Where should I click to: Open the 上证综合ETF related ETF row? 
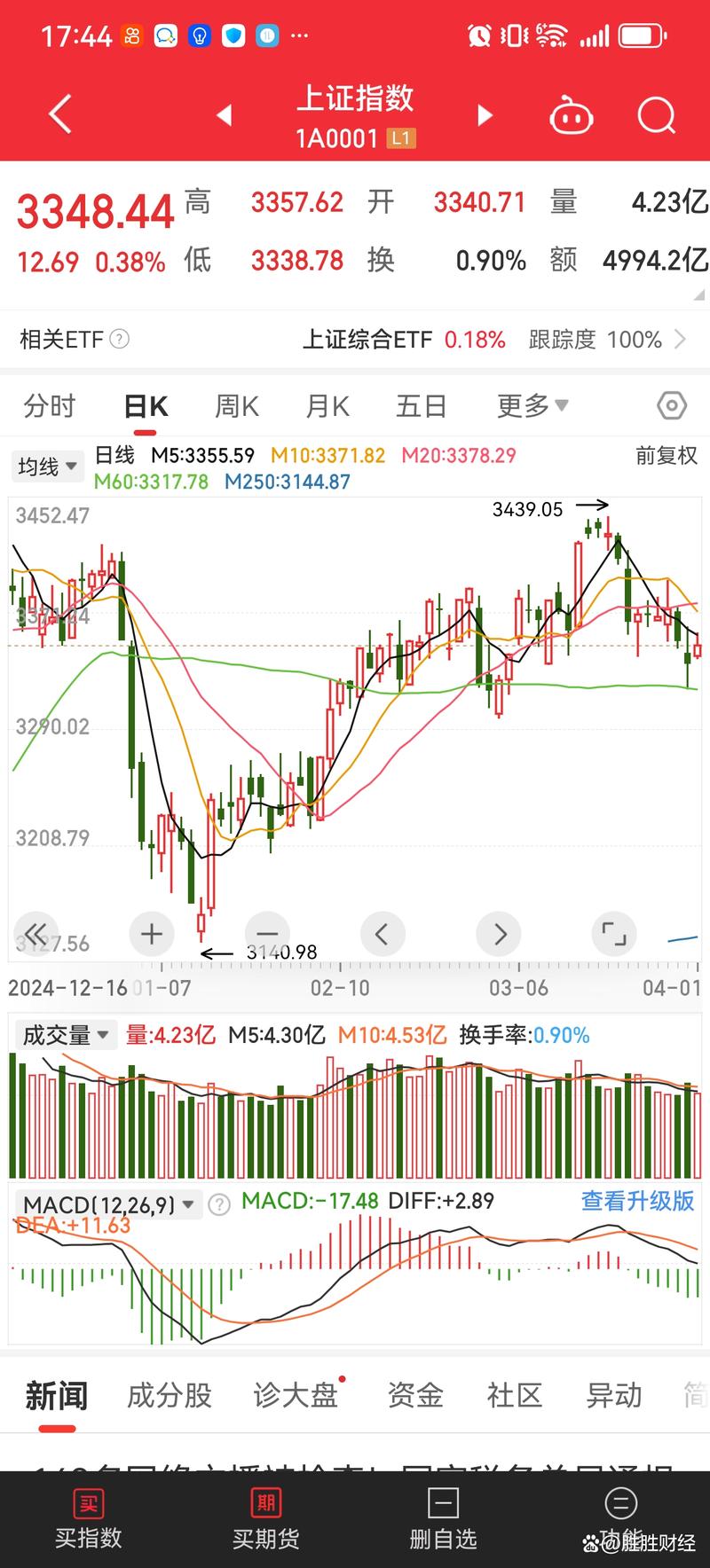[493, 340]
